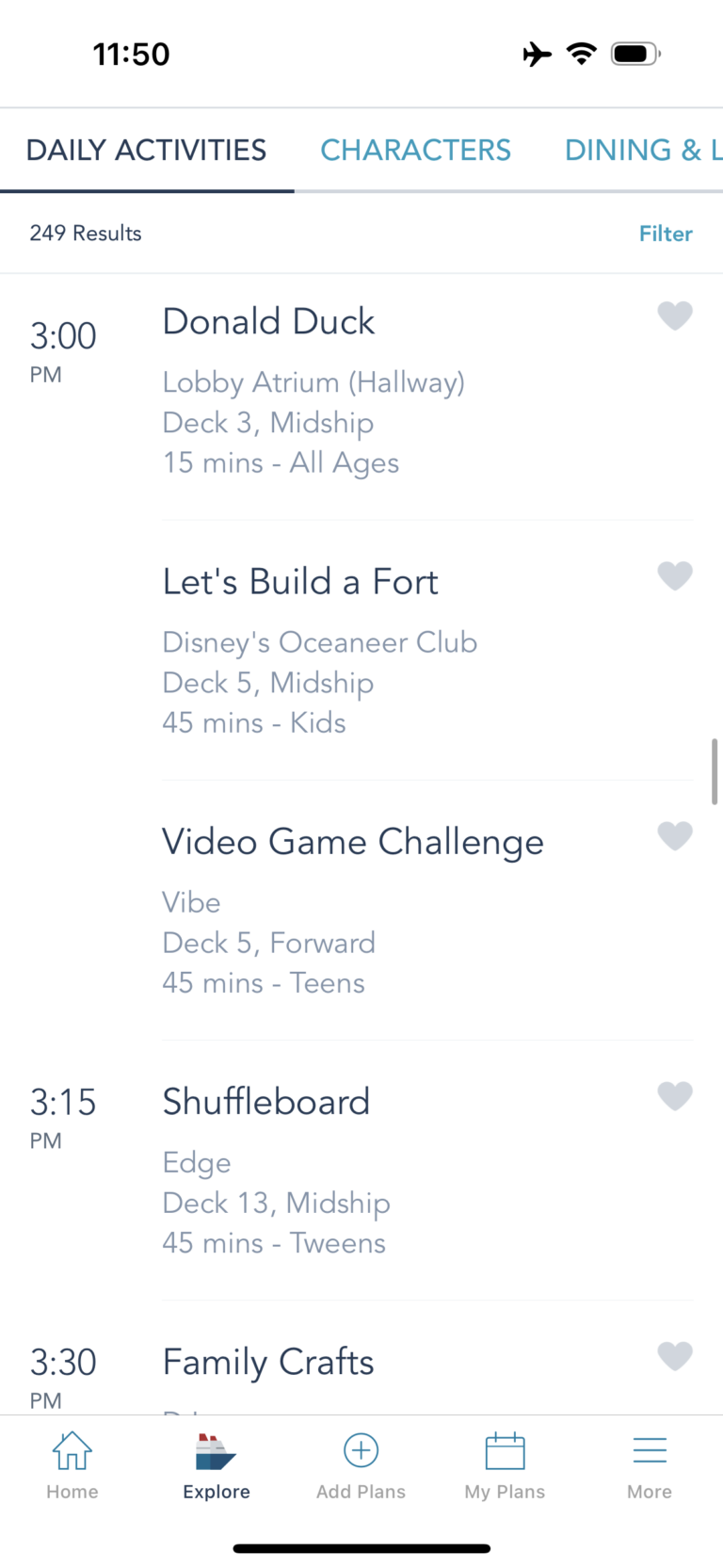Screen dimensions: 723x1568
Task: Tap the heart icon beside Family Crafts
Action: [x=675, y=1356]
